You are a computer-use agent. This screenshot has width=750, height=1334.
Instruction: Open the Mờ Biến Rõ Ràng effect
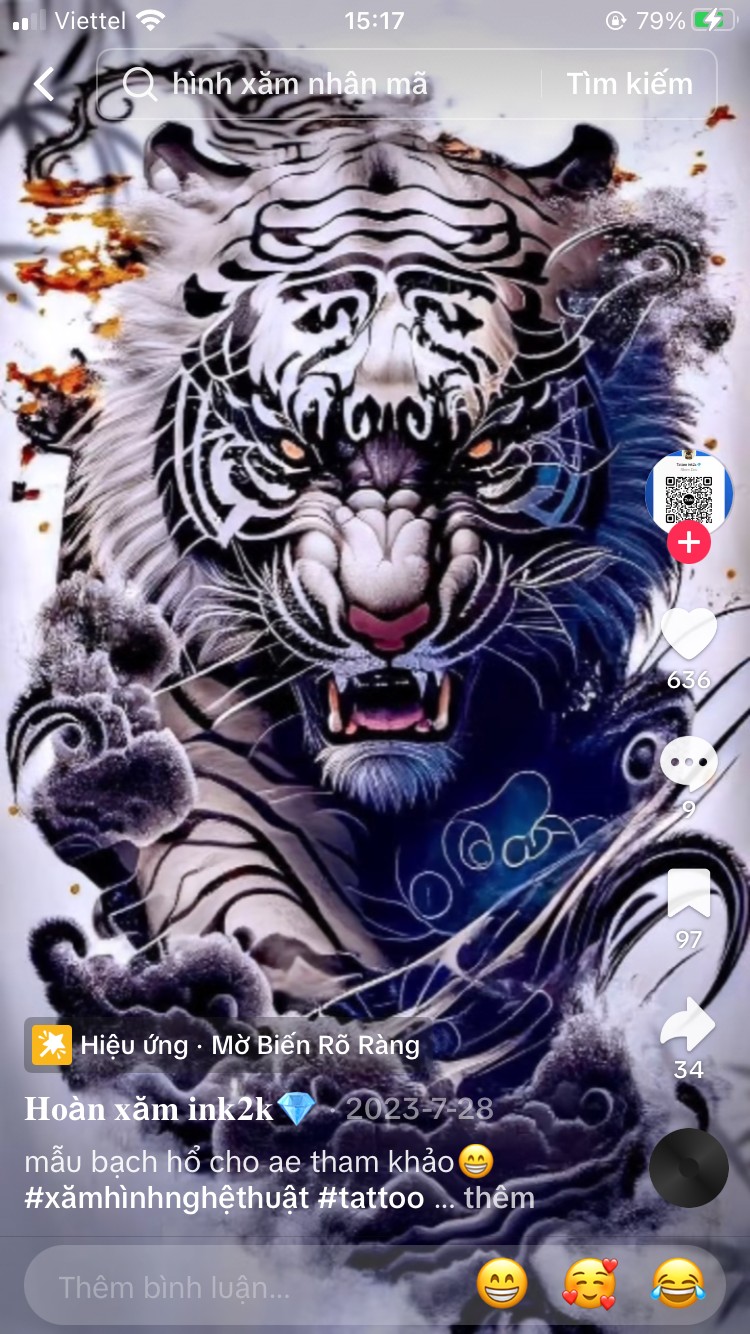point(226,1046)
